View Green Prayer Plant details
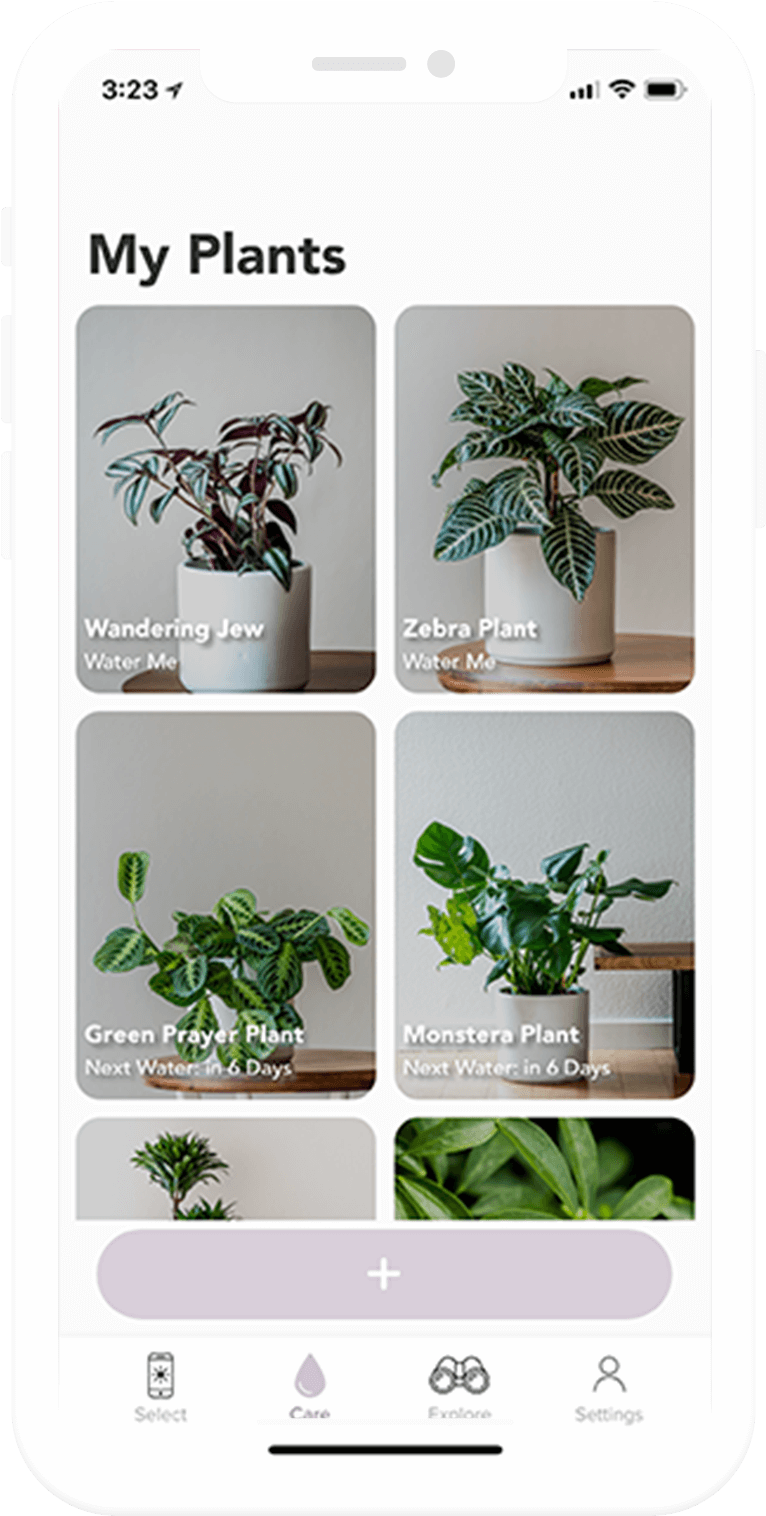This screenshot has width=766, height=1516. click(x=226, y=905)
